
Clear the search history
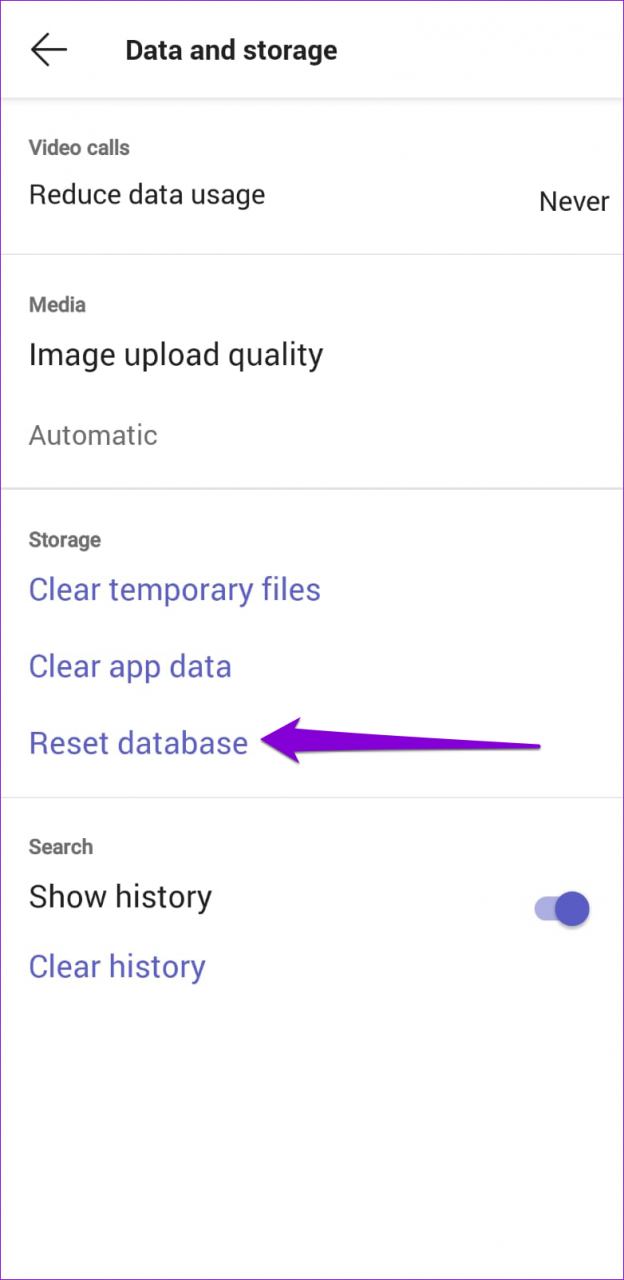tap(117, 967)
